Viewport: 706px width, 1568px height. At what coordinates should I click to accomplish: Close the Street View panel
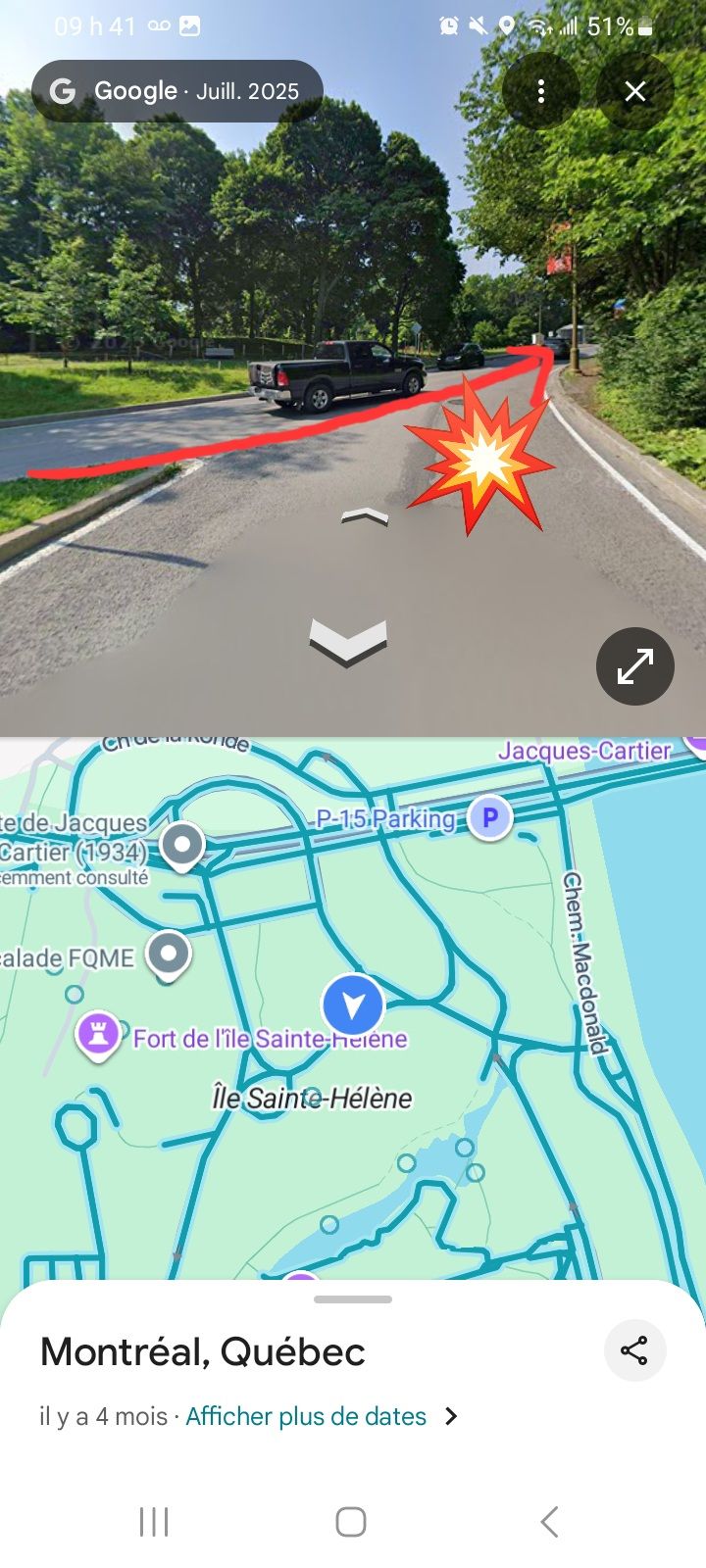point(634,91)
